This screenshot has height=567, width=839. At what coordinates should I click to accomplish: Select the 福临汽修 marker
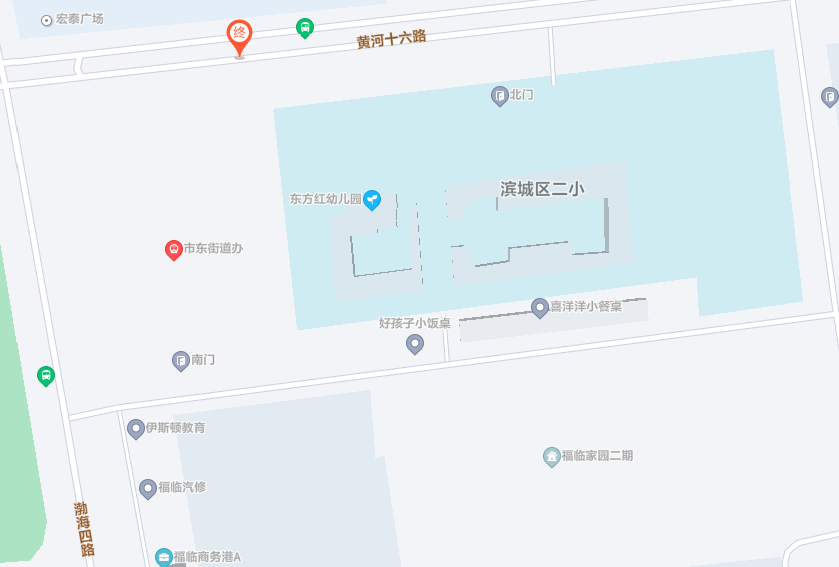click(x=148, y=488)
